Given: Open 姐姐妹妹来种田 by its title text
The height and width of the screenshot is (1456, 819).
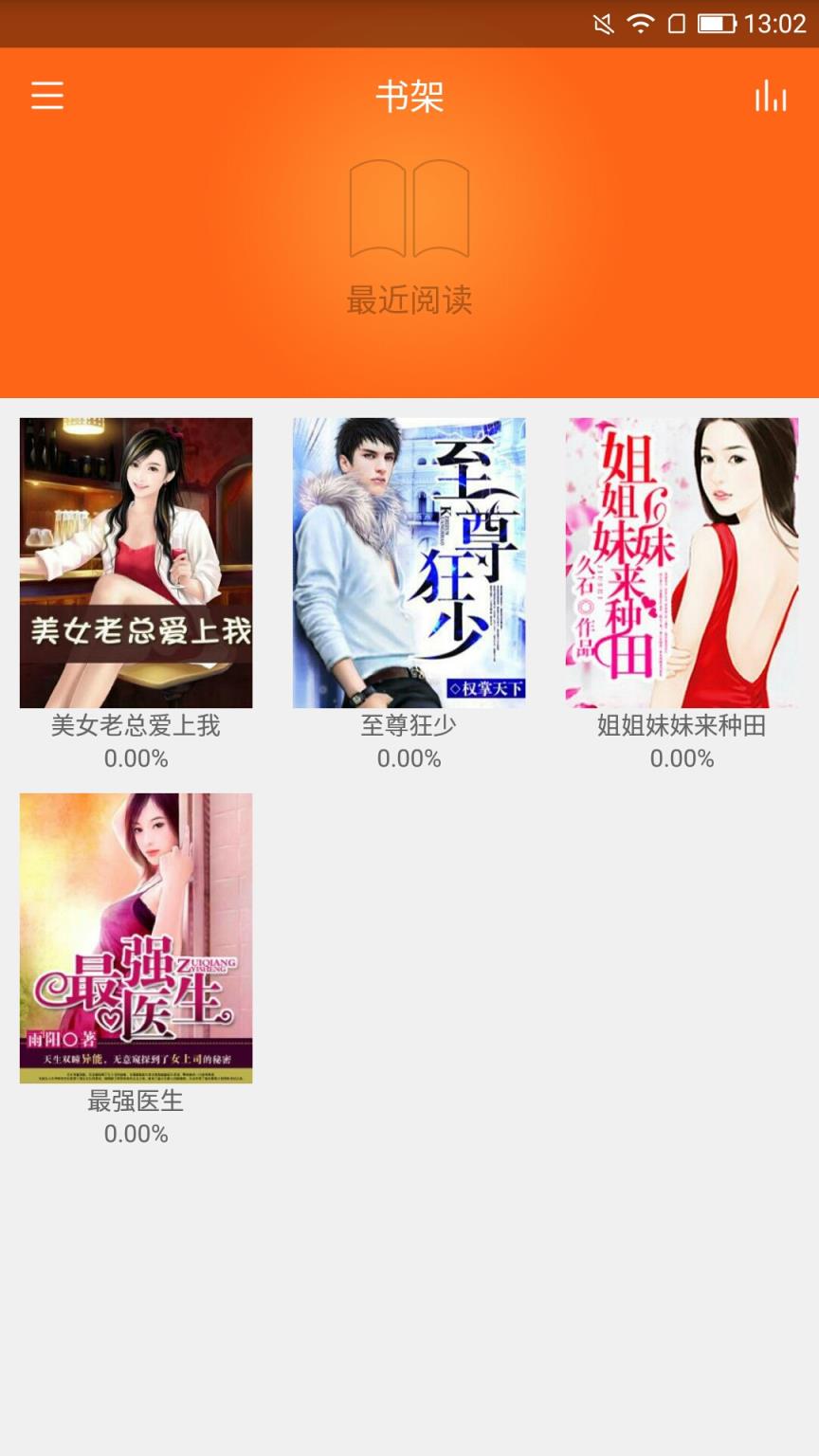Looking at the screenshot, I should [x=682, y=725].
